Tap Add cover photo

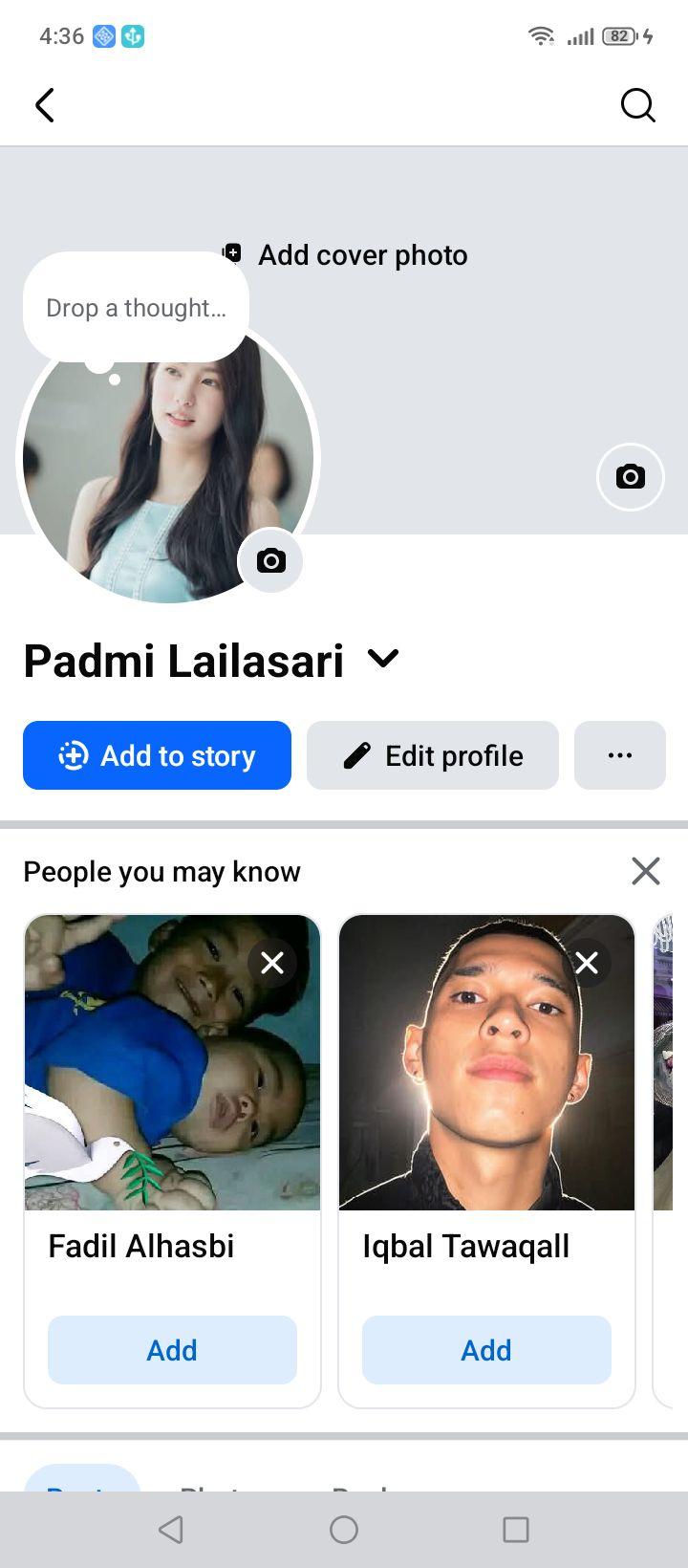click(345, 254)
